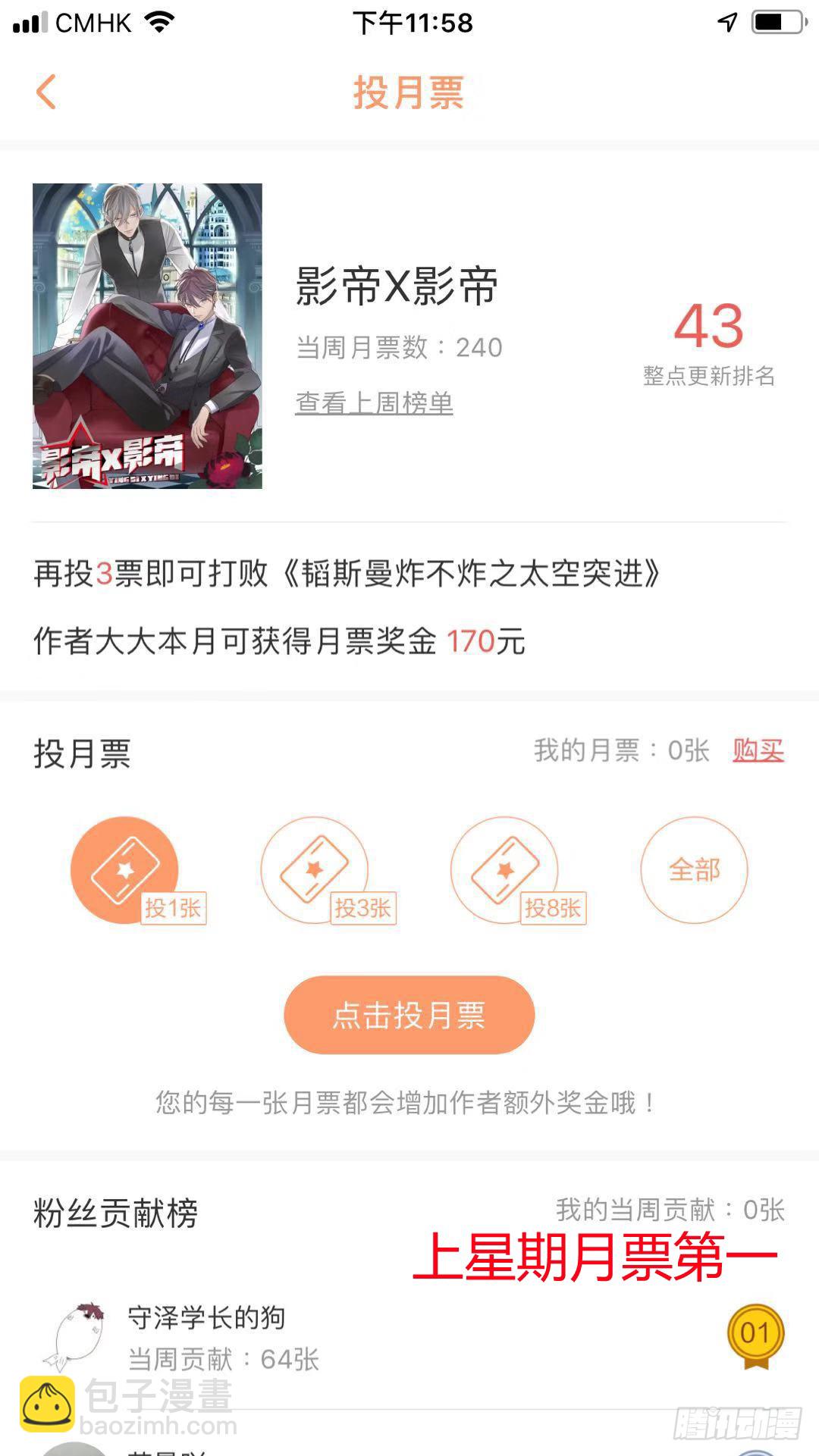Select 全部 to vote all tickets
Image resolution: width=819 pixels, height=1456 pixels.
694,869
